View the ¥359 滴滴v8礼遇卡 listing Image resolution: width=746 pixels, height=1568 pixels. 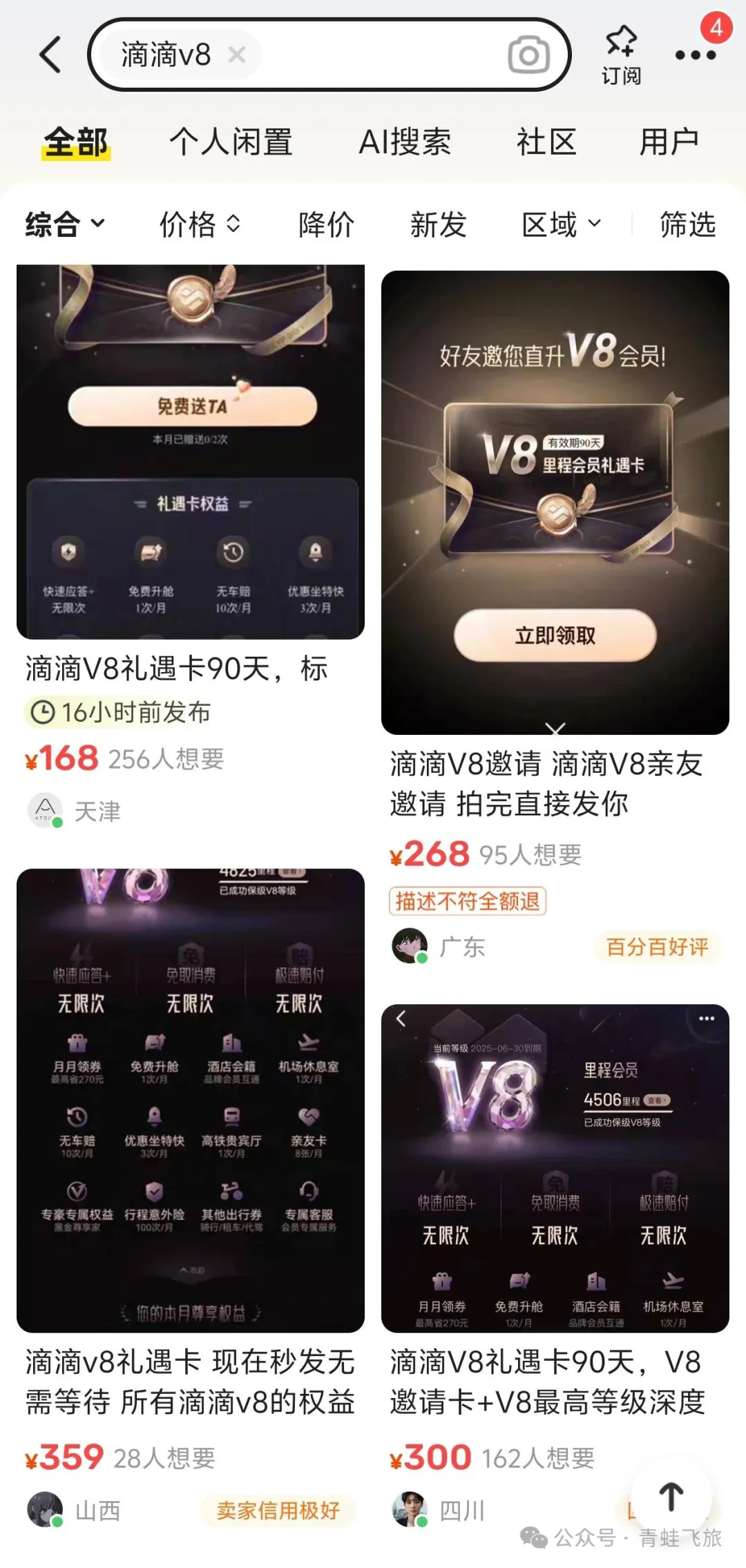coord(190,1105)
